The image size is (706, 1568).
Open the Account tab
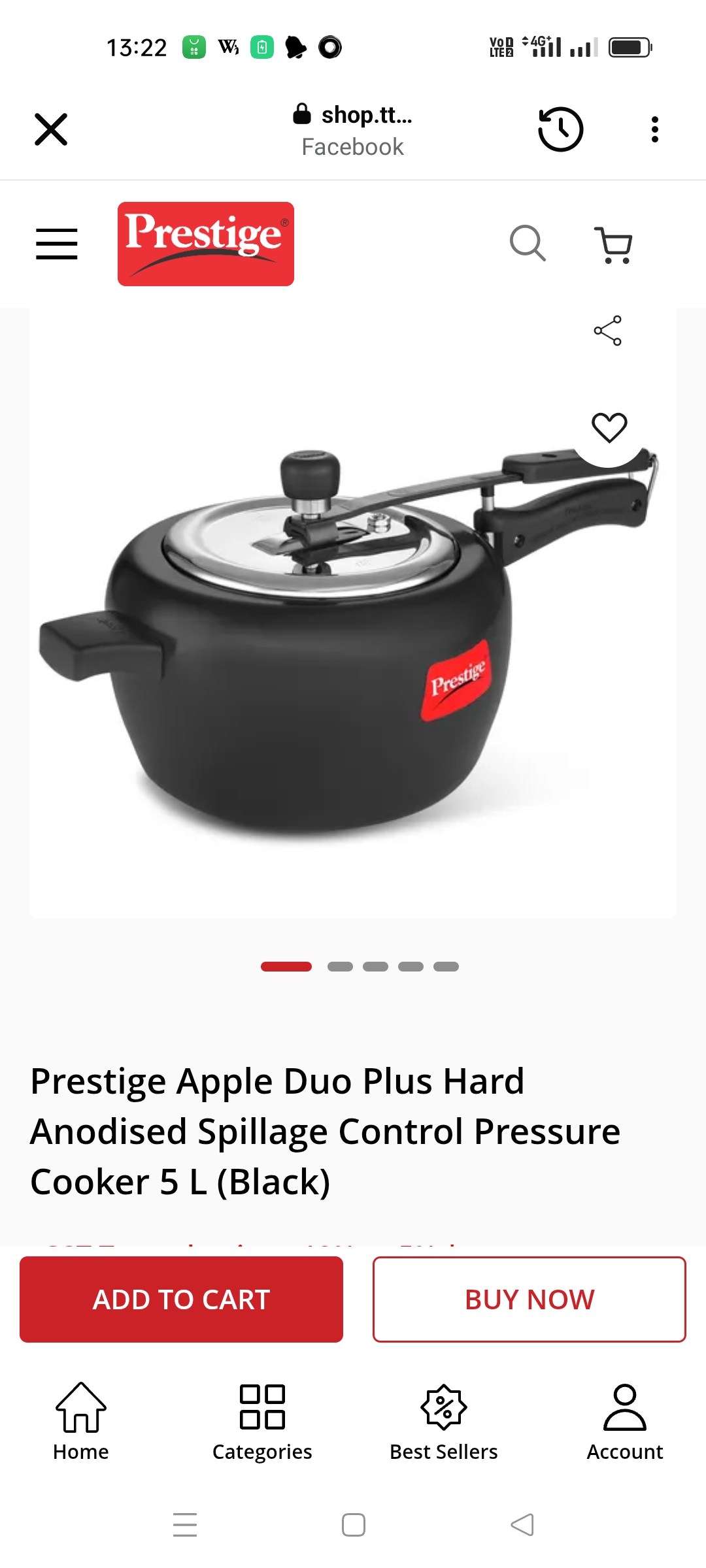click(x=624, y=1422)
